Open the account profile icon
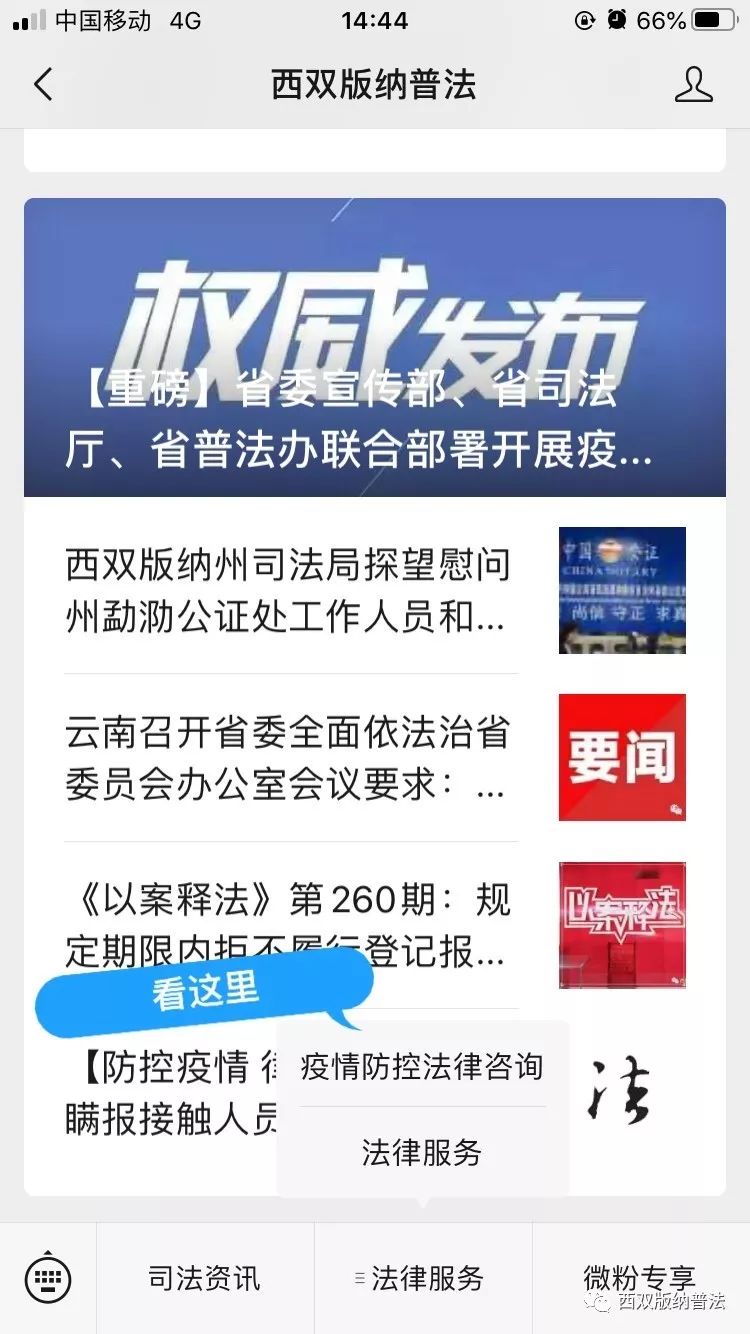This screenshot has height=1334, width=750. [x=693, y=84]
